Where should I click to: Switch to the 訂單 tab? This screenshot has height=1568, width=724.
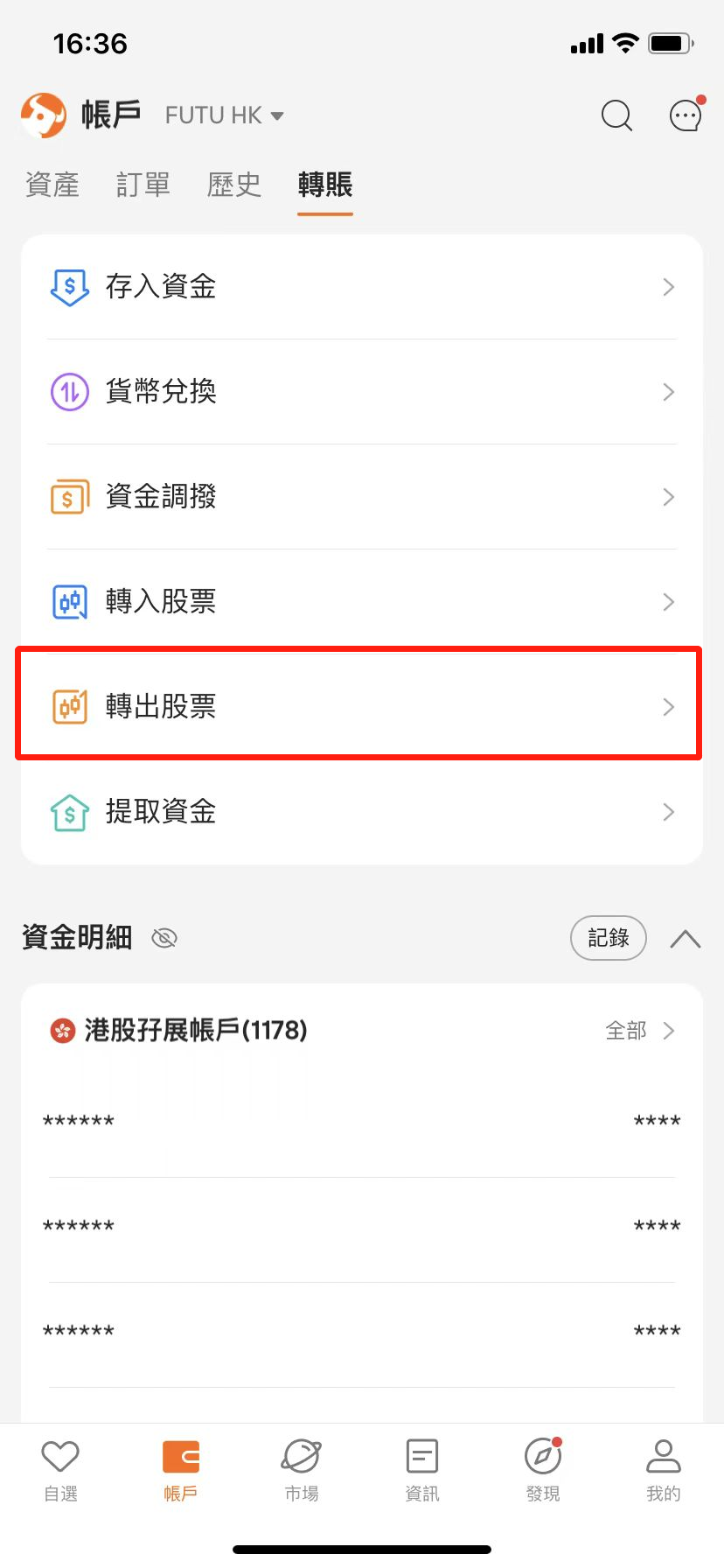tap(143, 185)
